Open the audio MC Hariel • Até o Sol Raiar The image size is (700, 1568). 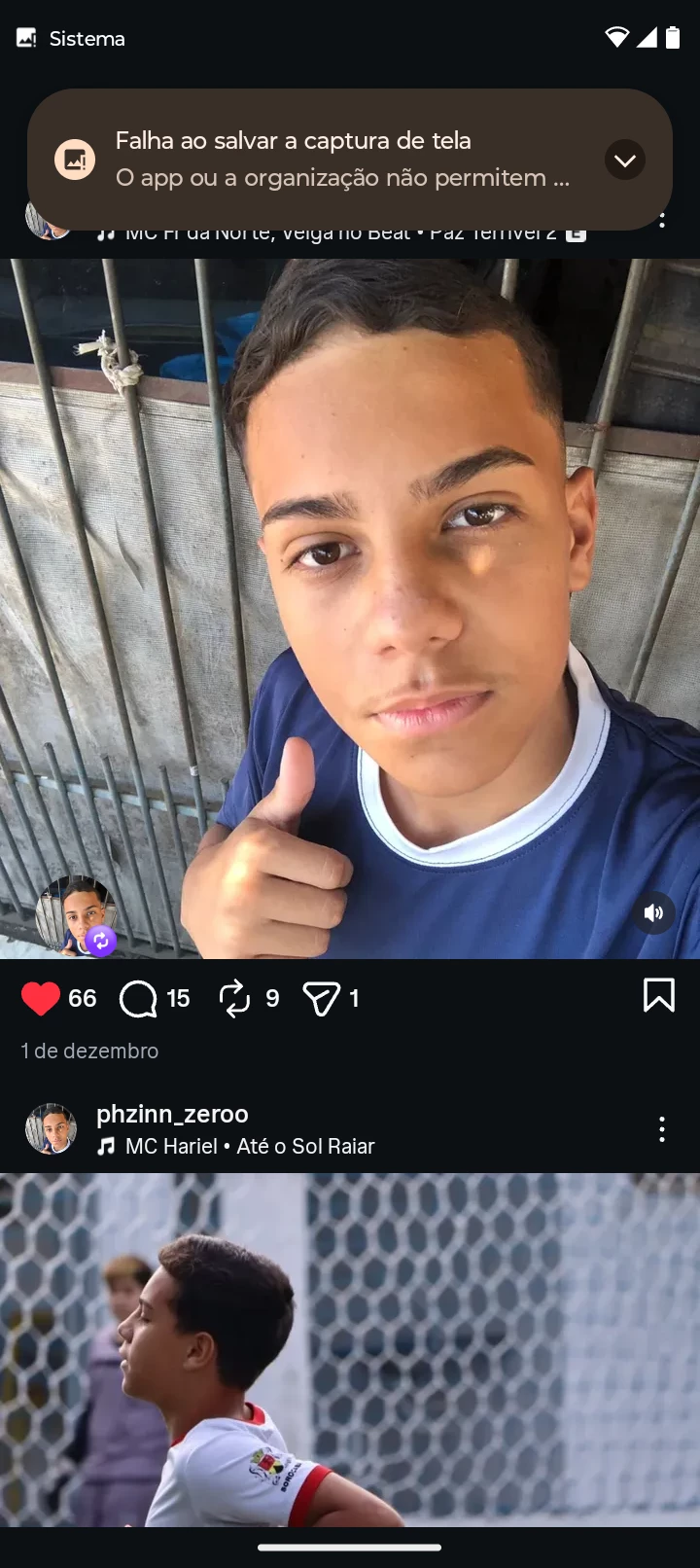(249, 1146)
